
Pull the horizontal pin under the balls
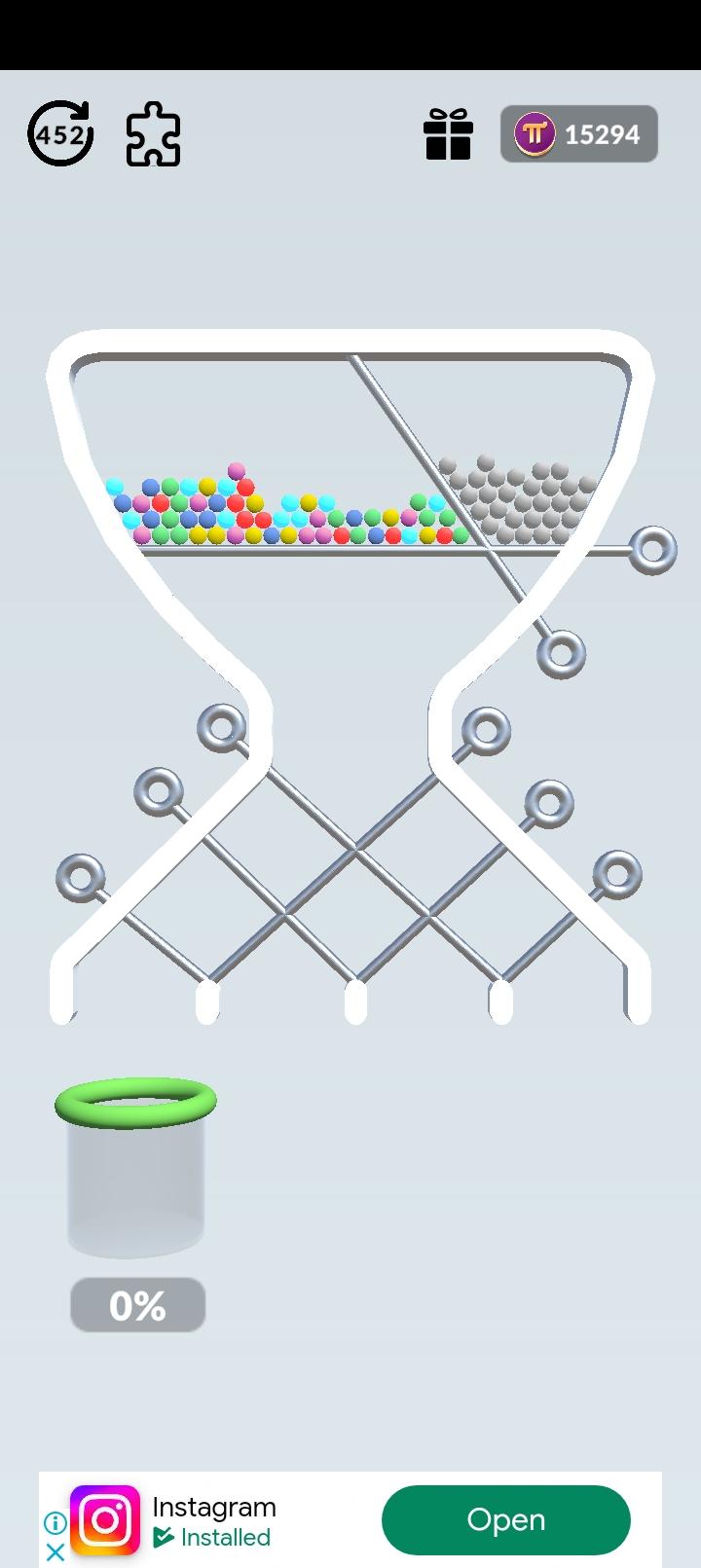click(x=652, y=550)
